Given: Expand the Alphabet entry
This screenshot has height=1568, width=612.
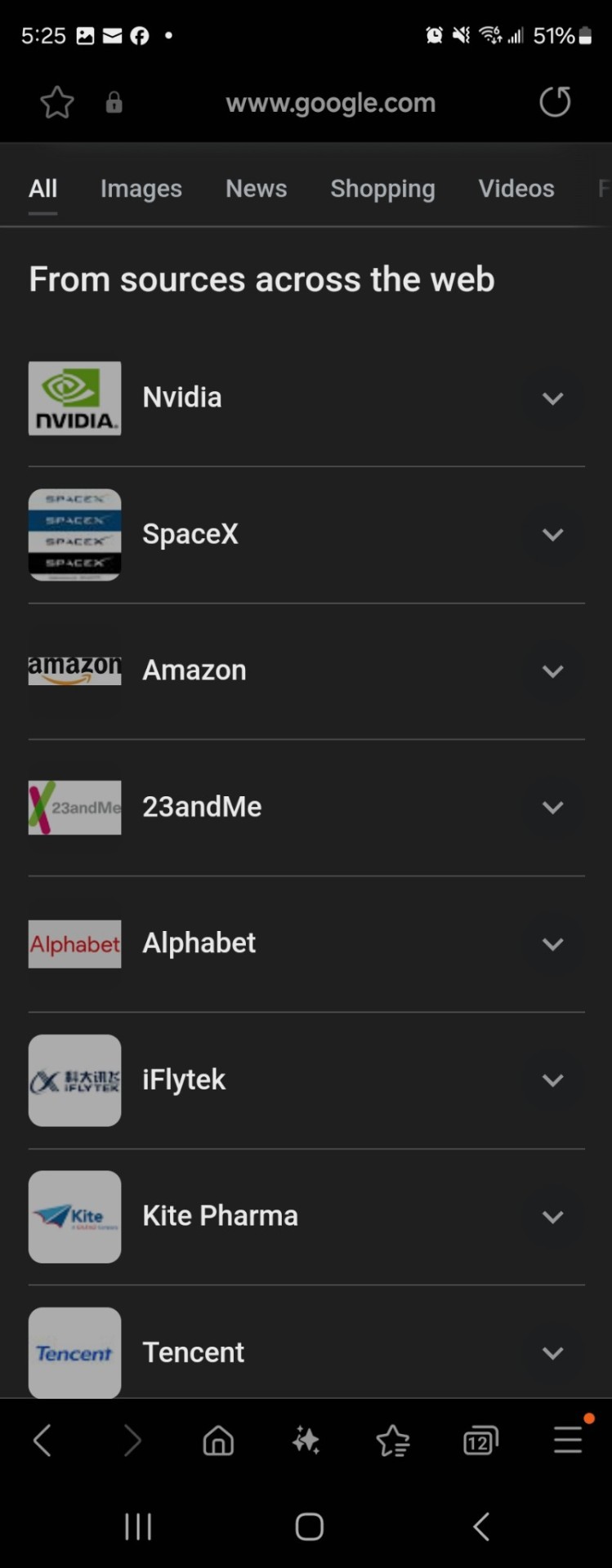Looking at the screenshot, I should (x=552, y=944).
